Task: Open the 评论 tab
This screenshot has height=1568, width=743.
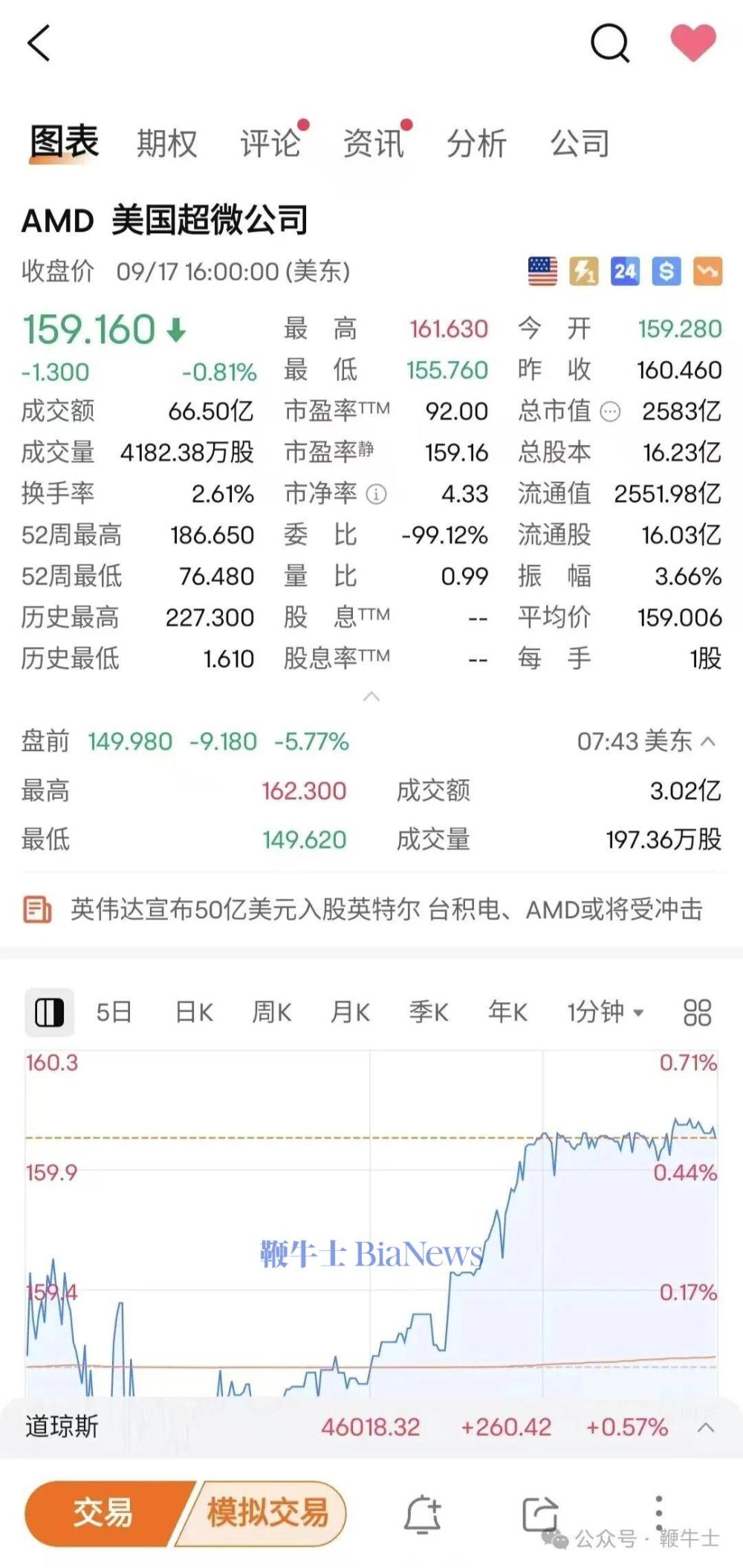Action: [x=270, y=143]
